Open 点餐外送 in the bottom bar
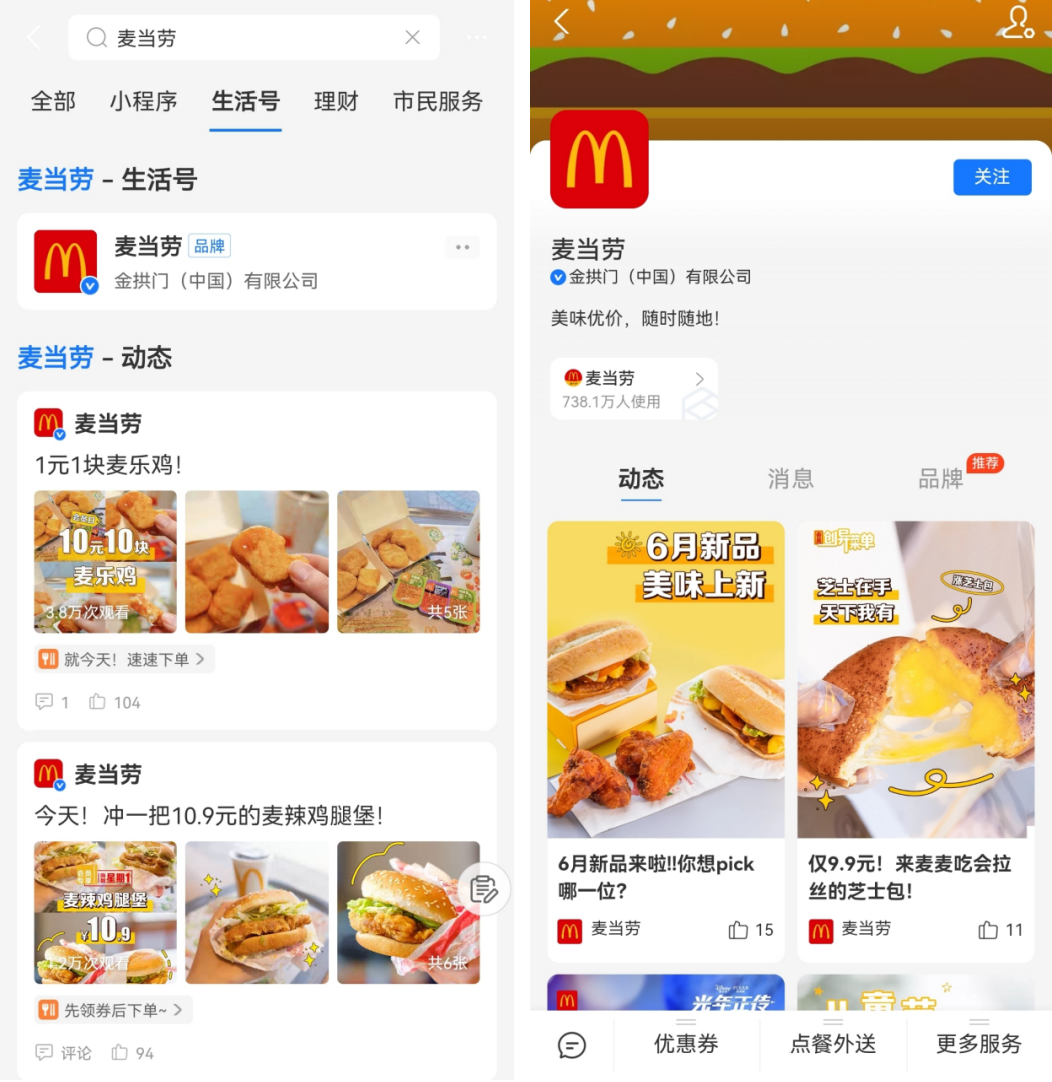The height and width of the screenshot is (1082, 1052). pyautogui.click(x=833, y=1044)
